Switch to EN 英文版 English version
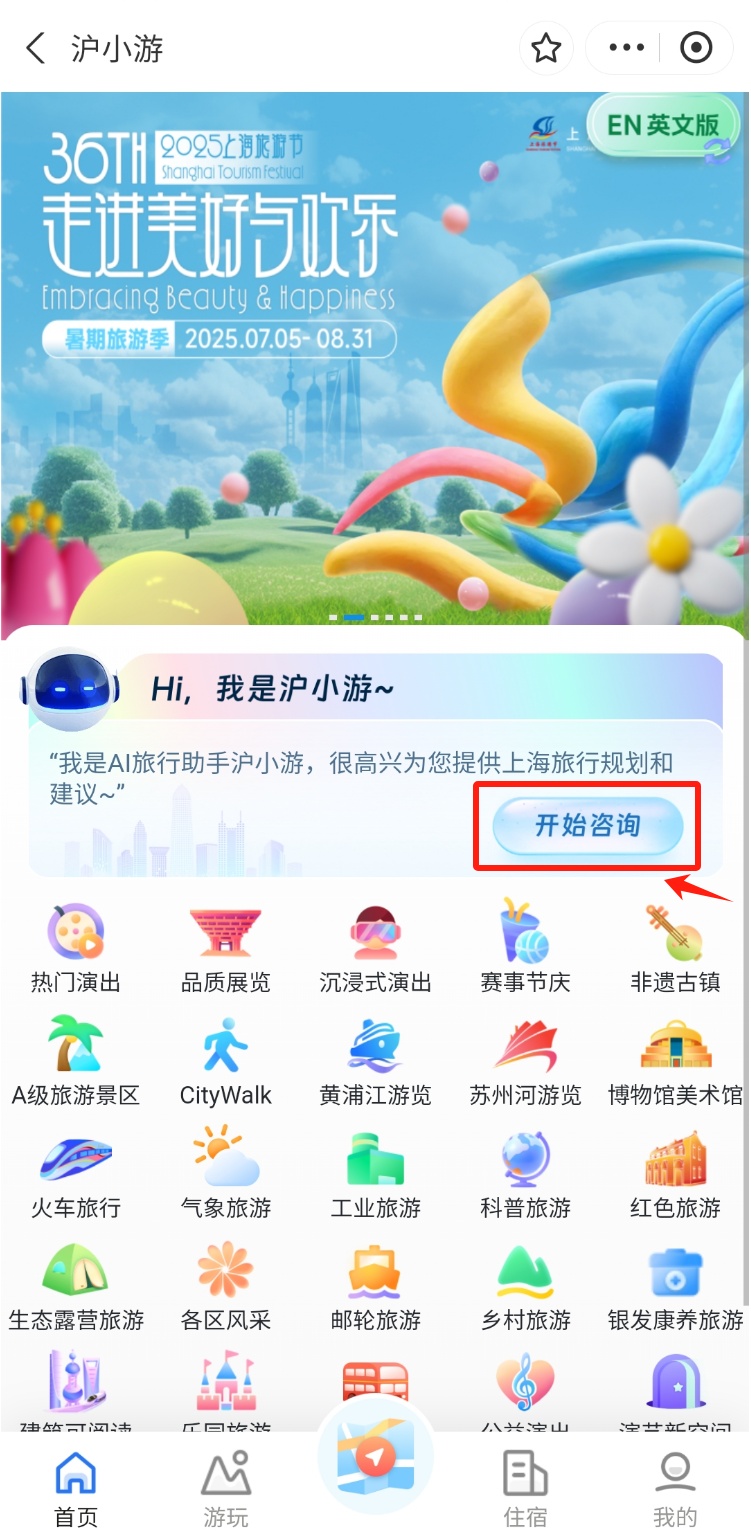This screenshot has width=751, height=1539. tap(663, 125)
